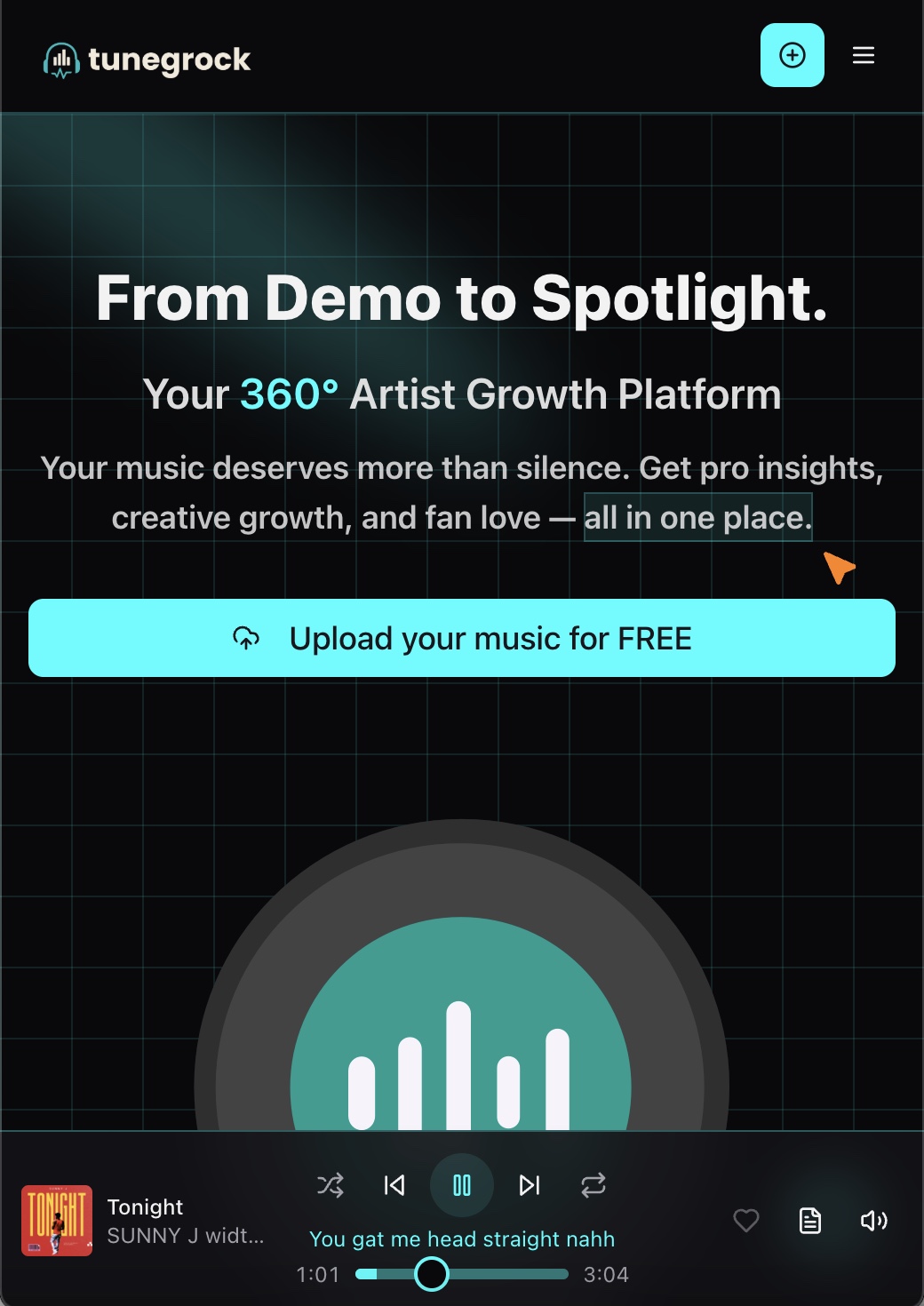Click the lyric line You gat me head straight nahh
The image size is (924, 1306).
click(x=461, y=1238)
